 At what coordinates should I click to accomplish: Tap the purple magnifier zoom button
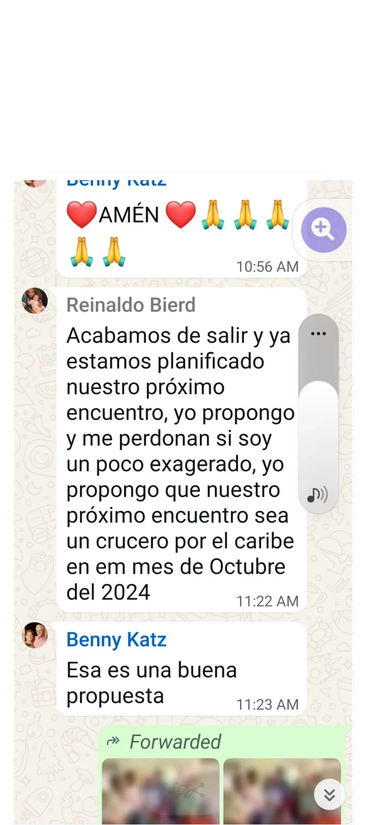[x=323, y=229]
